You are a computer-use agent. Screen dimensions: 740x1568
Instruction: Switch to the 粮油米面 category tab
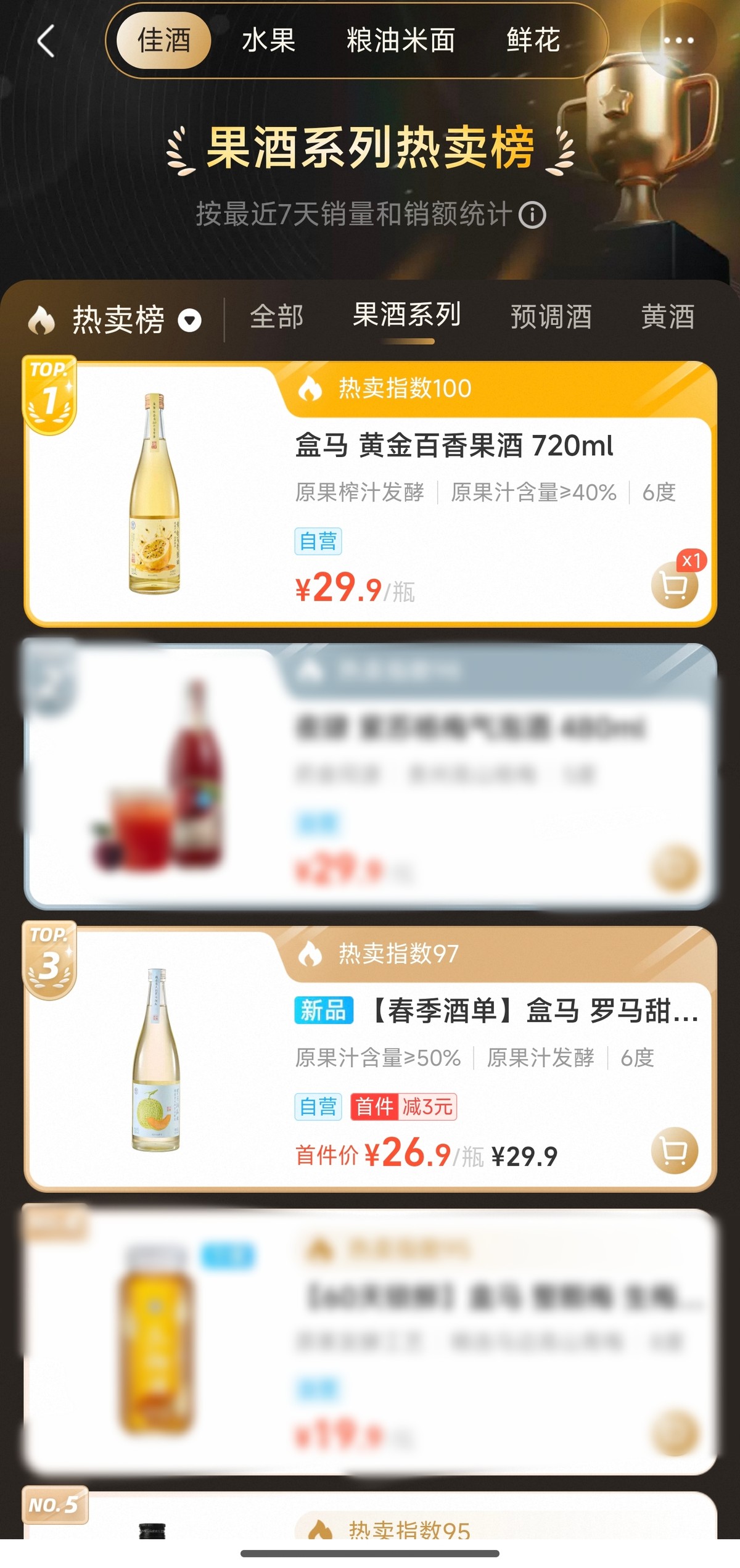pyautogui.click(x=401, y=41)
